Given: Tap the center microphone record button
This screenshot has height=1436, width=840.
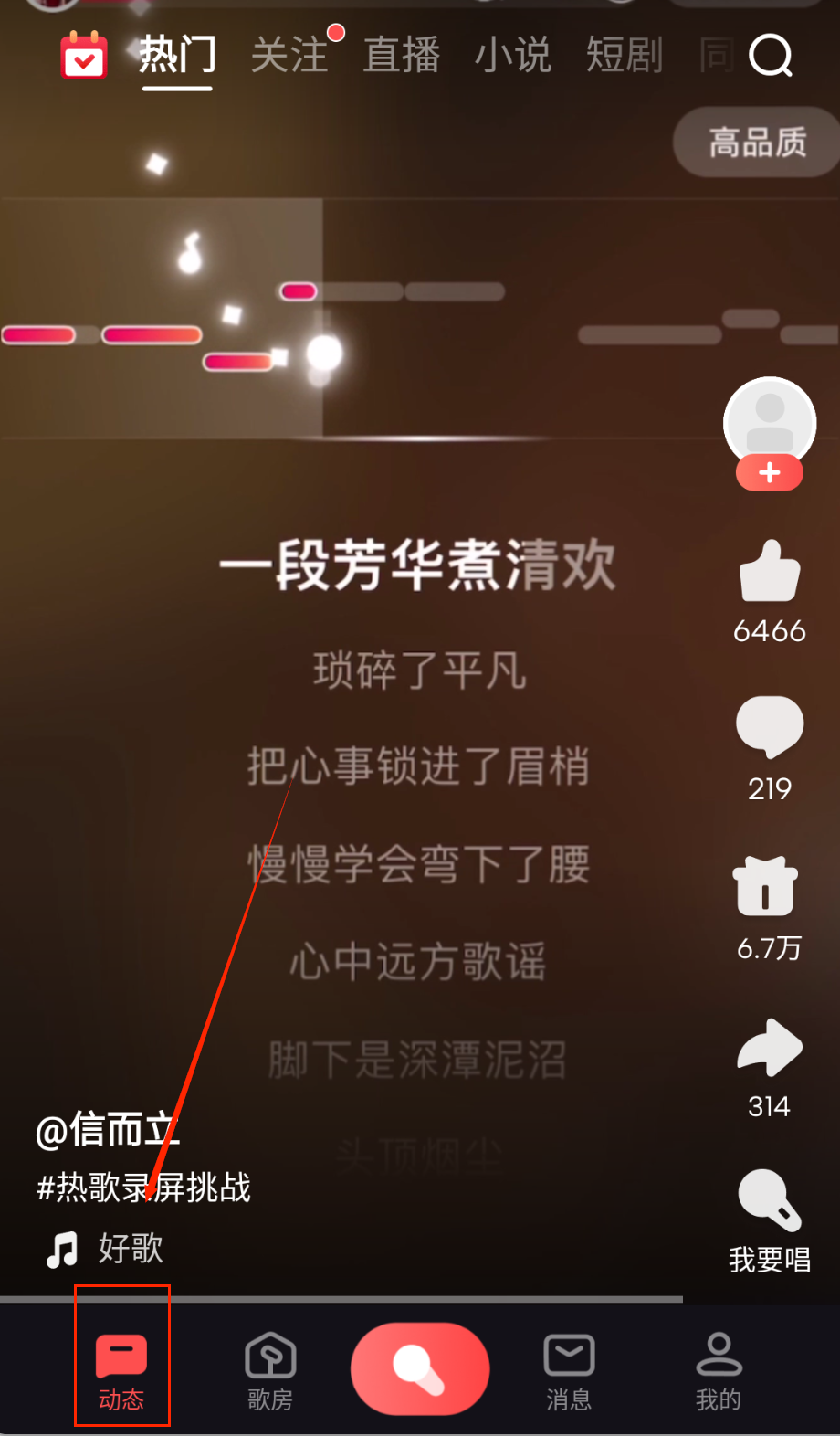Looking at the screenshot, I should [x=420, y=1368].
